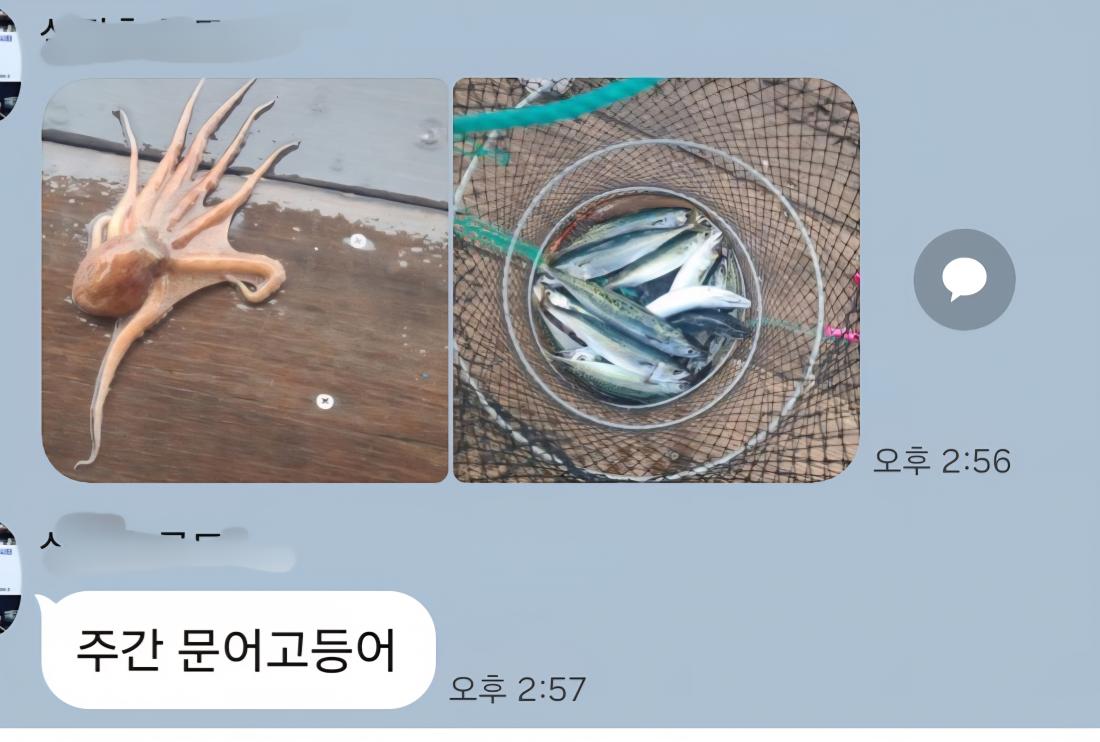The height and width of the screenshot is (742, 1100).
Task: Open the octopus photo in the chat
Action: click(245, 280)
